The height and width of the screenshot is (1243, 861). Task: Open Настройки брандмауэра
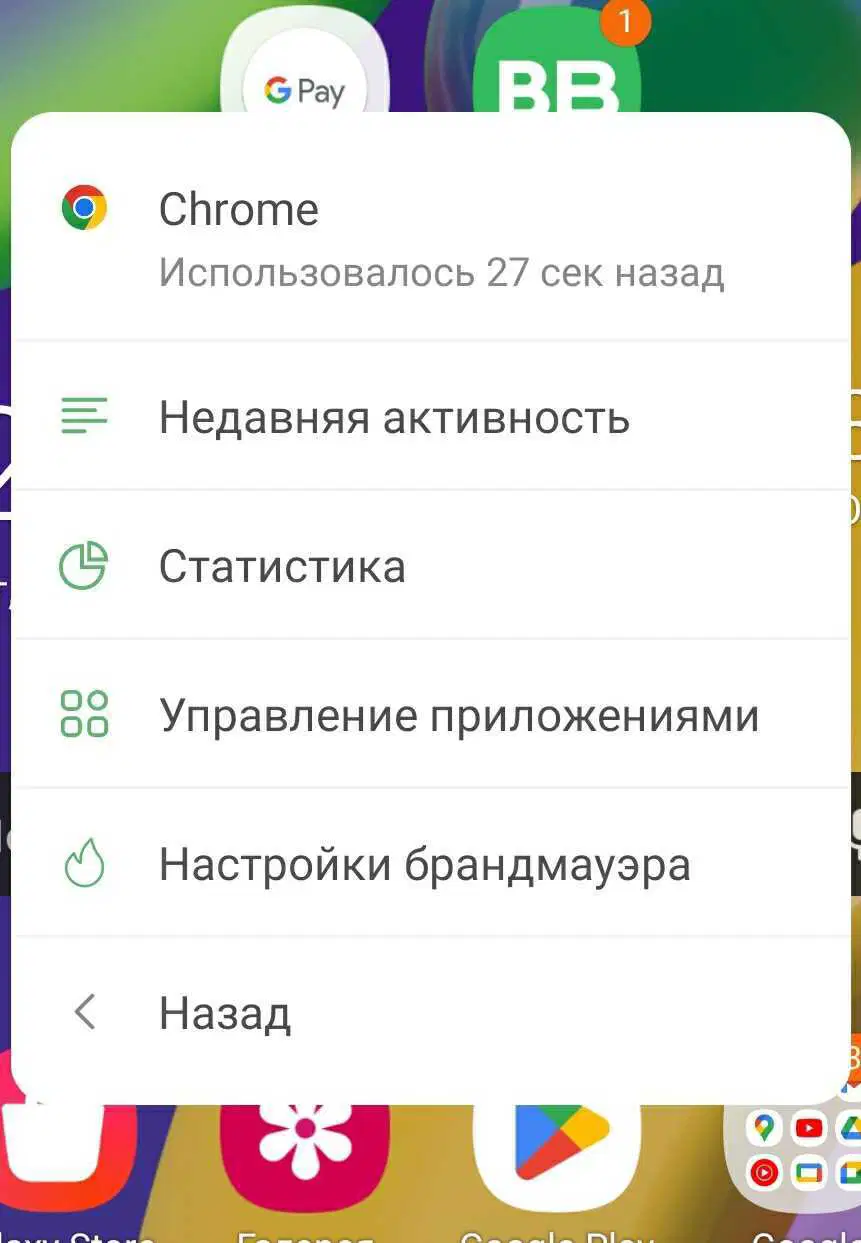(424, 864)
